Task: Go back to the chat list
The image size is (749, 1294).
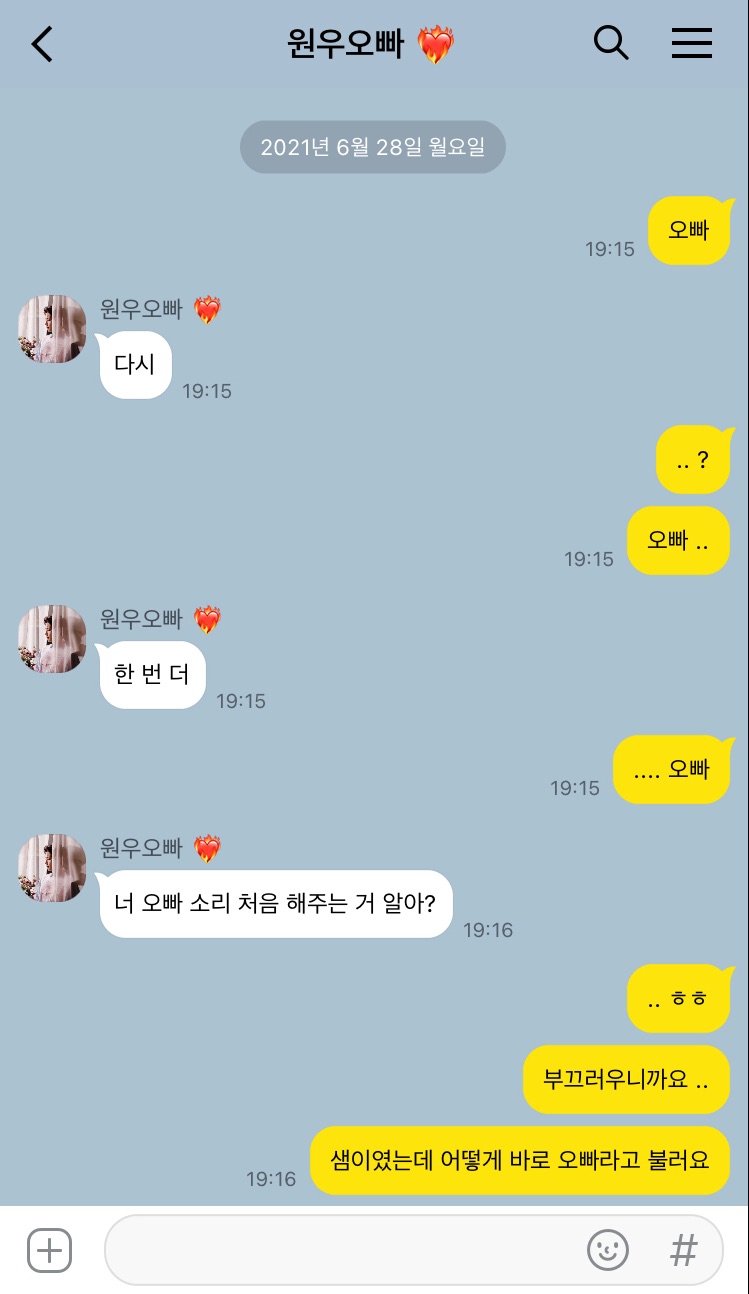Action: point(42,44)
